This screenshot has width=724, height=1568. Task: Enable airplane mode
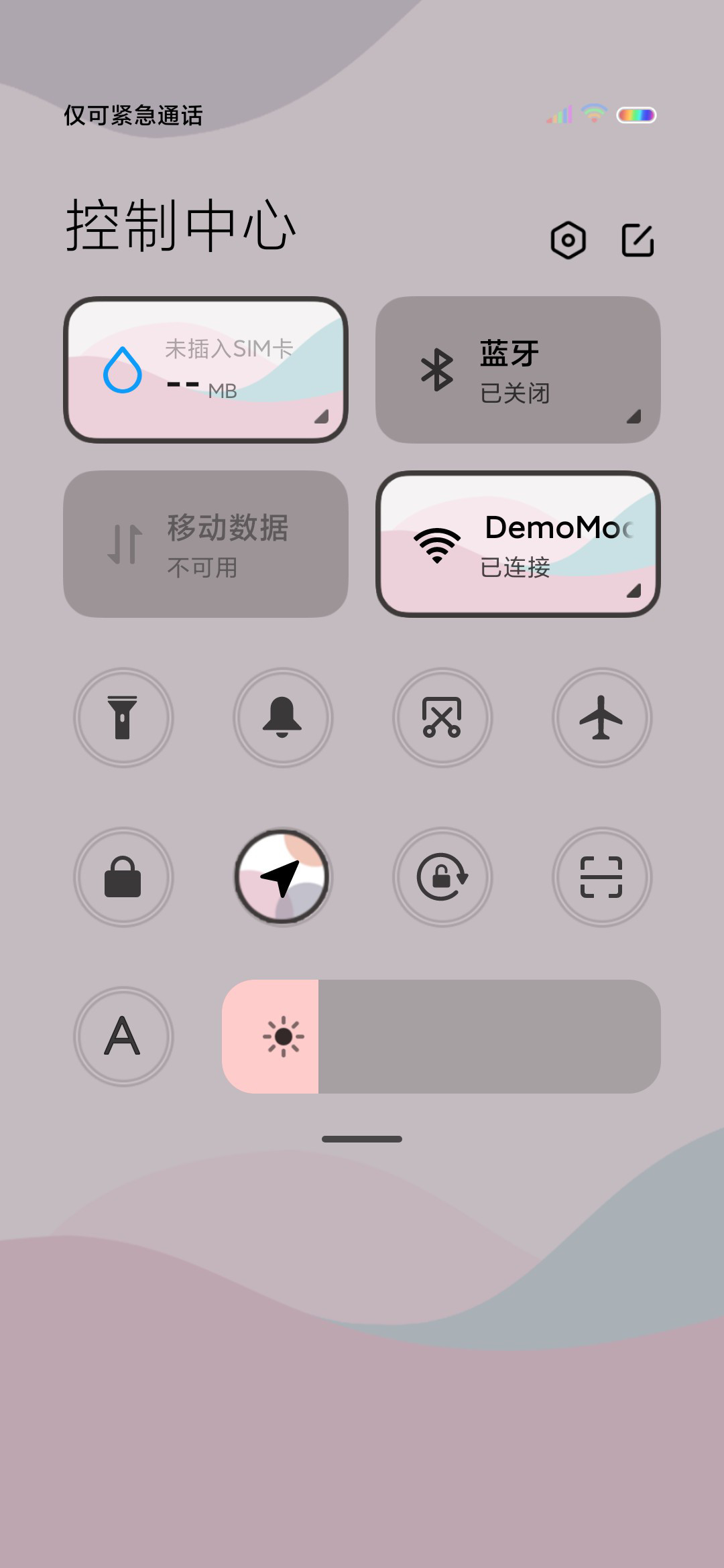pos(602,718)
